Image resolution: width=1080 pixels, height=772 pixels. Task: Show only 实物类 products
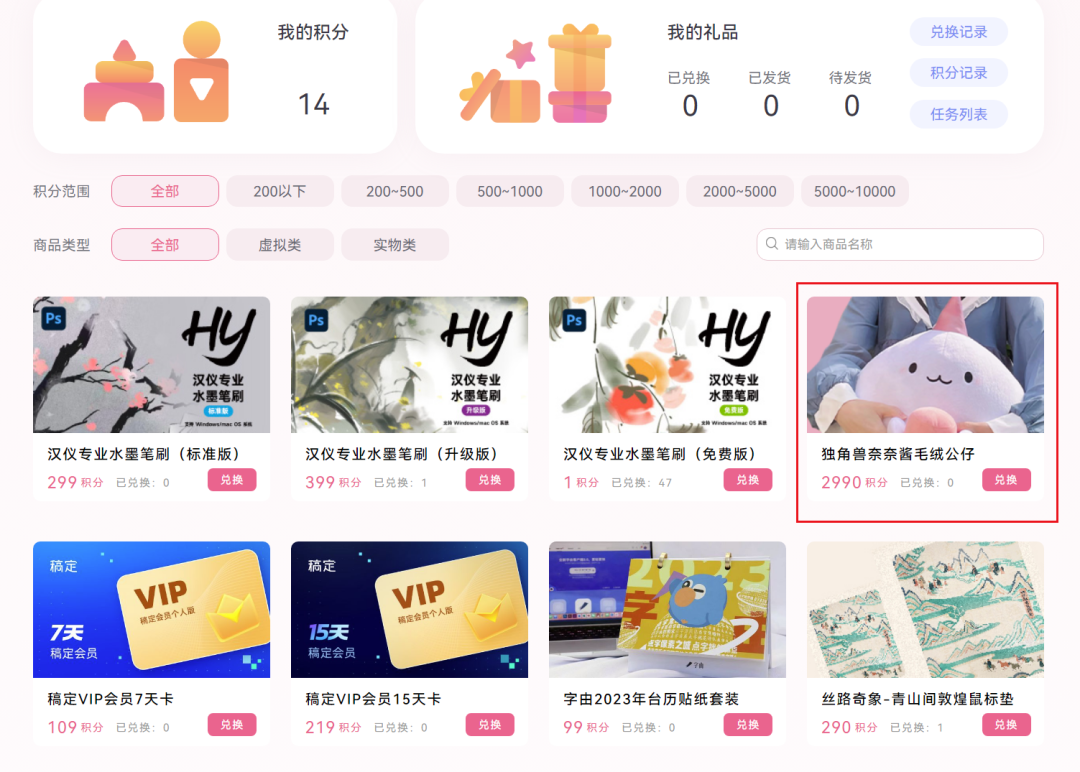[x=395, y=245]
